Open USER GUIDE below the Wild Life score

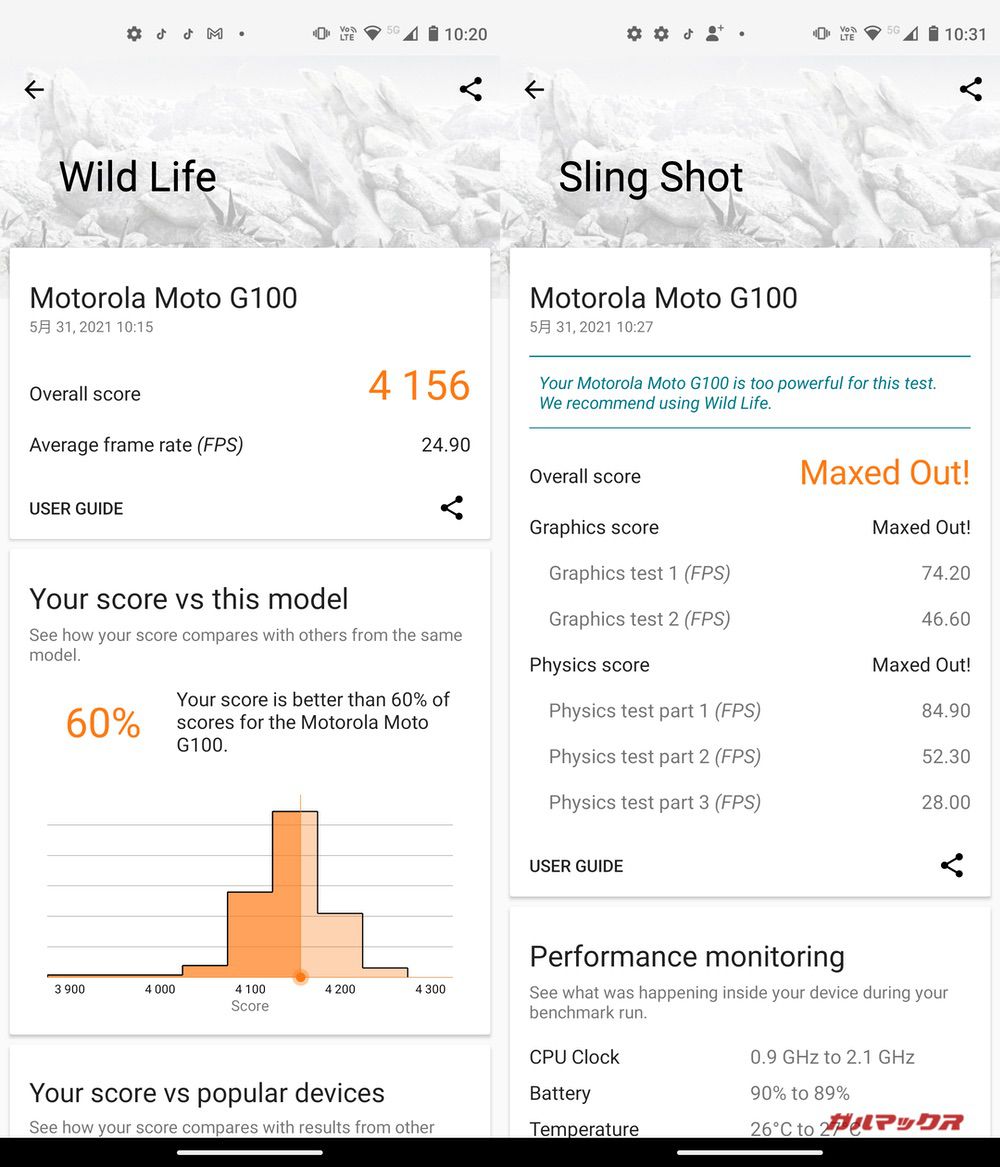pos(76,508)
